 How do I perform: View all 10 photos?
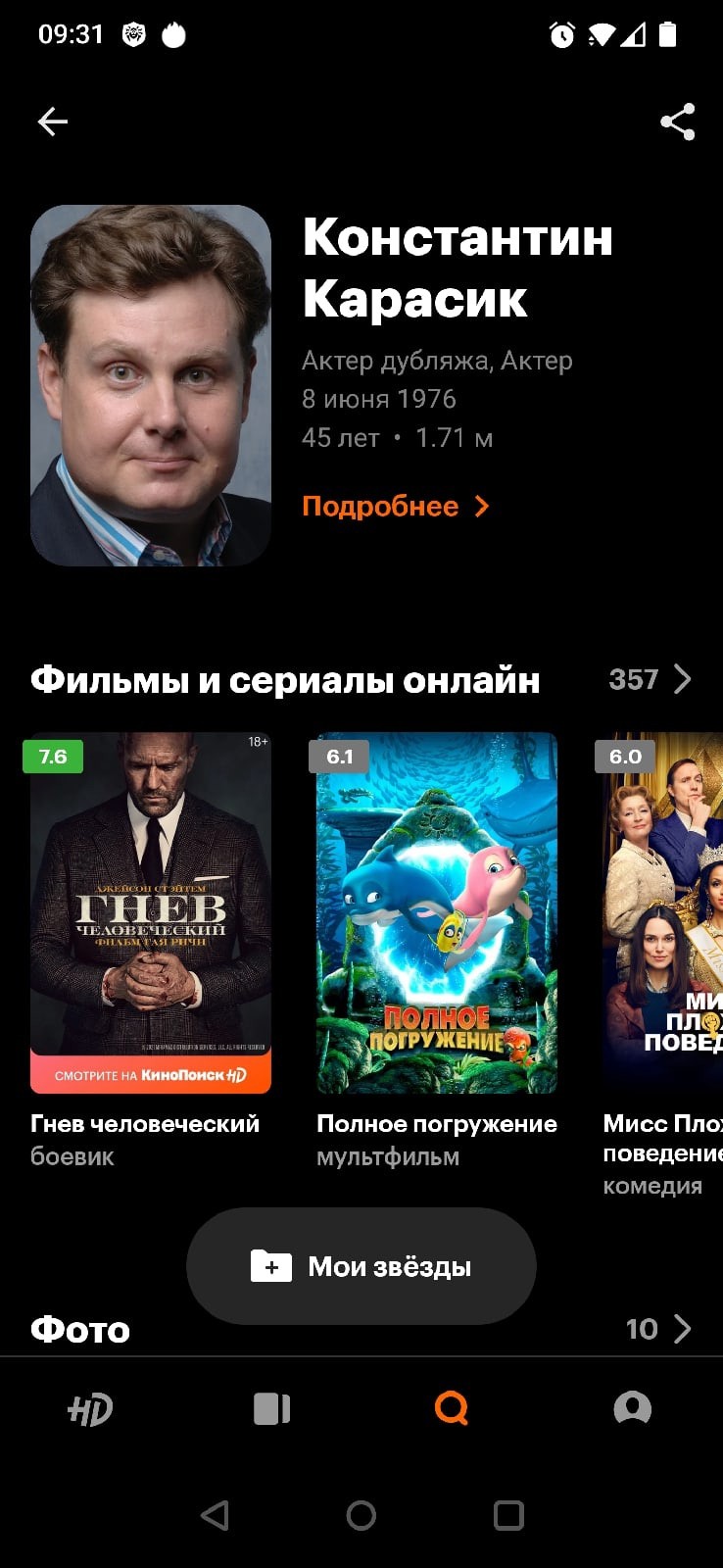[658, 1329]
